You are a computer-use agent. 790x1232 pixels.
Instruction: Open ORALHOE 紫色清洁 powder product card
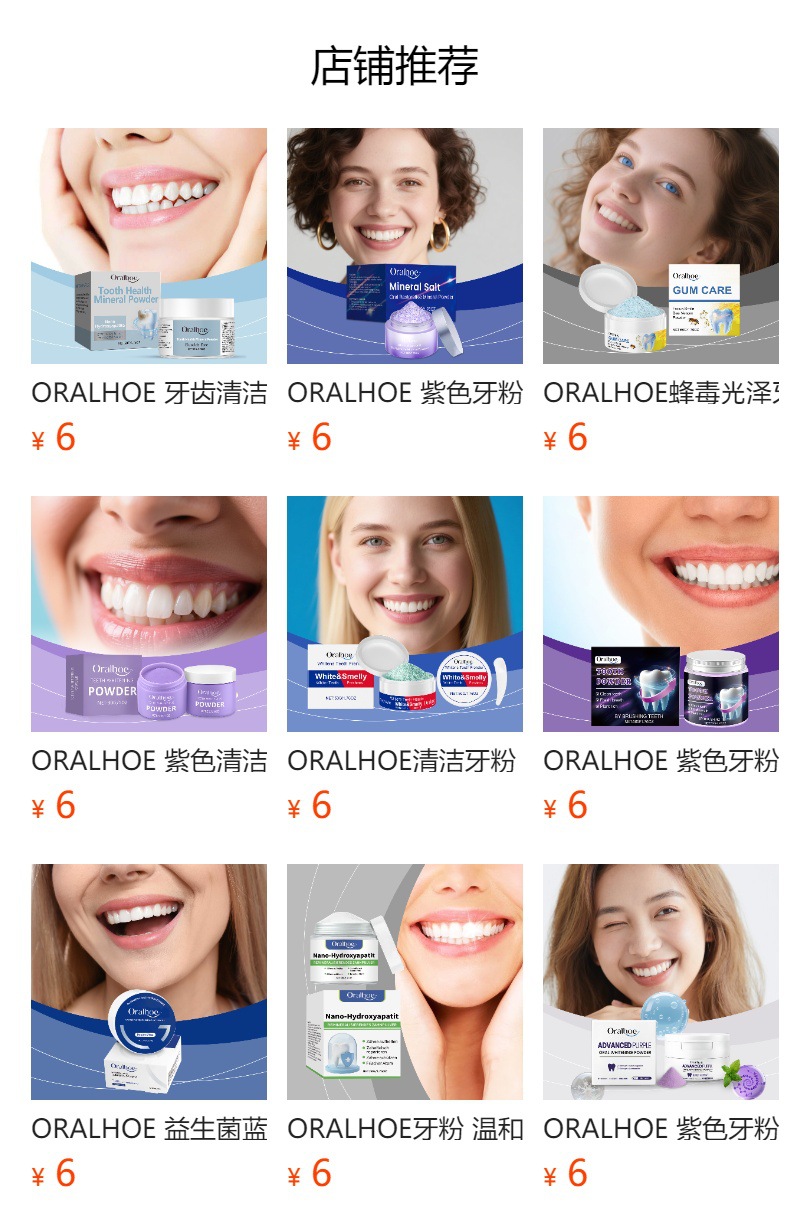coord(149,614)
